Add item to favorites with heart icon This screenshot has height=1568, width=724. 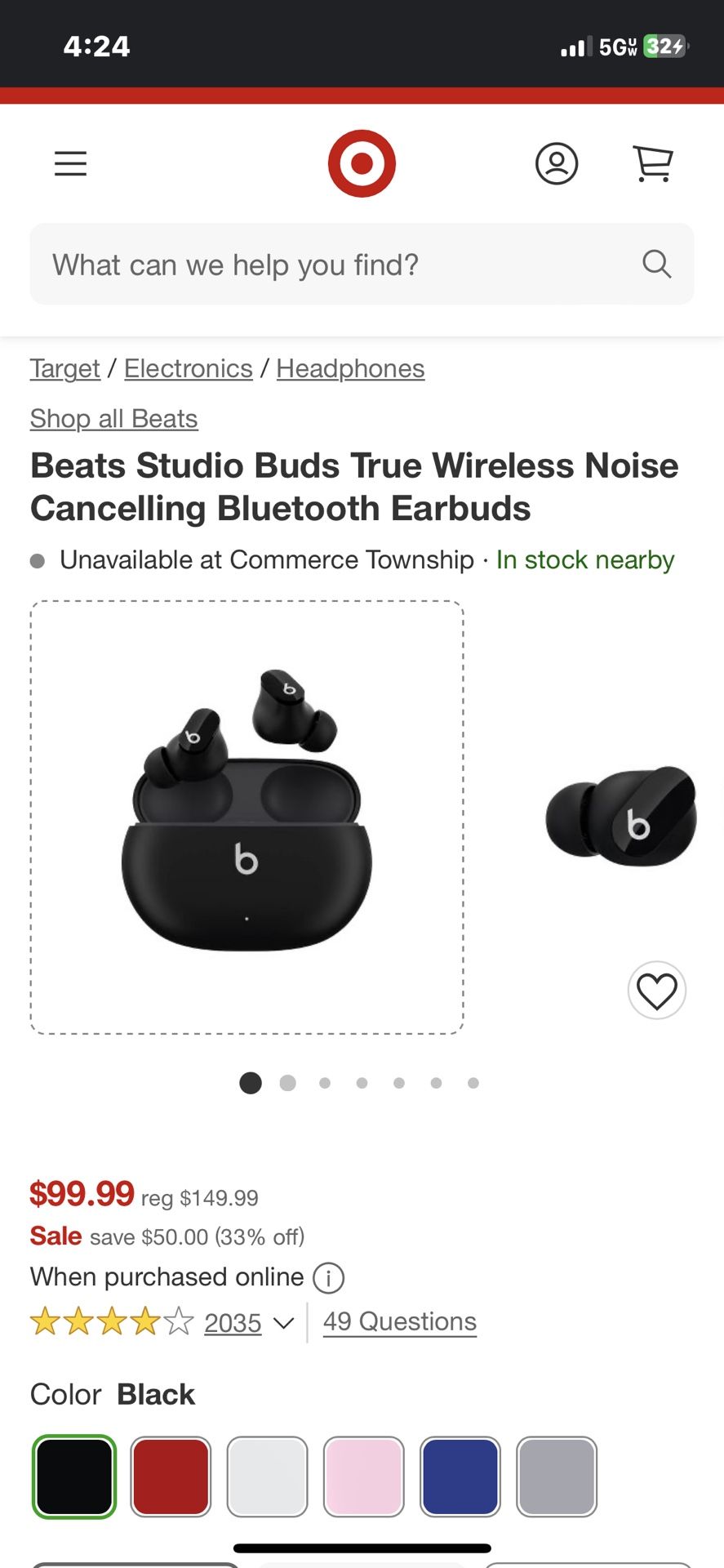(656, 990)
